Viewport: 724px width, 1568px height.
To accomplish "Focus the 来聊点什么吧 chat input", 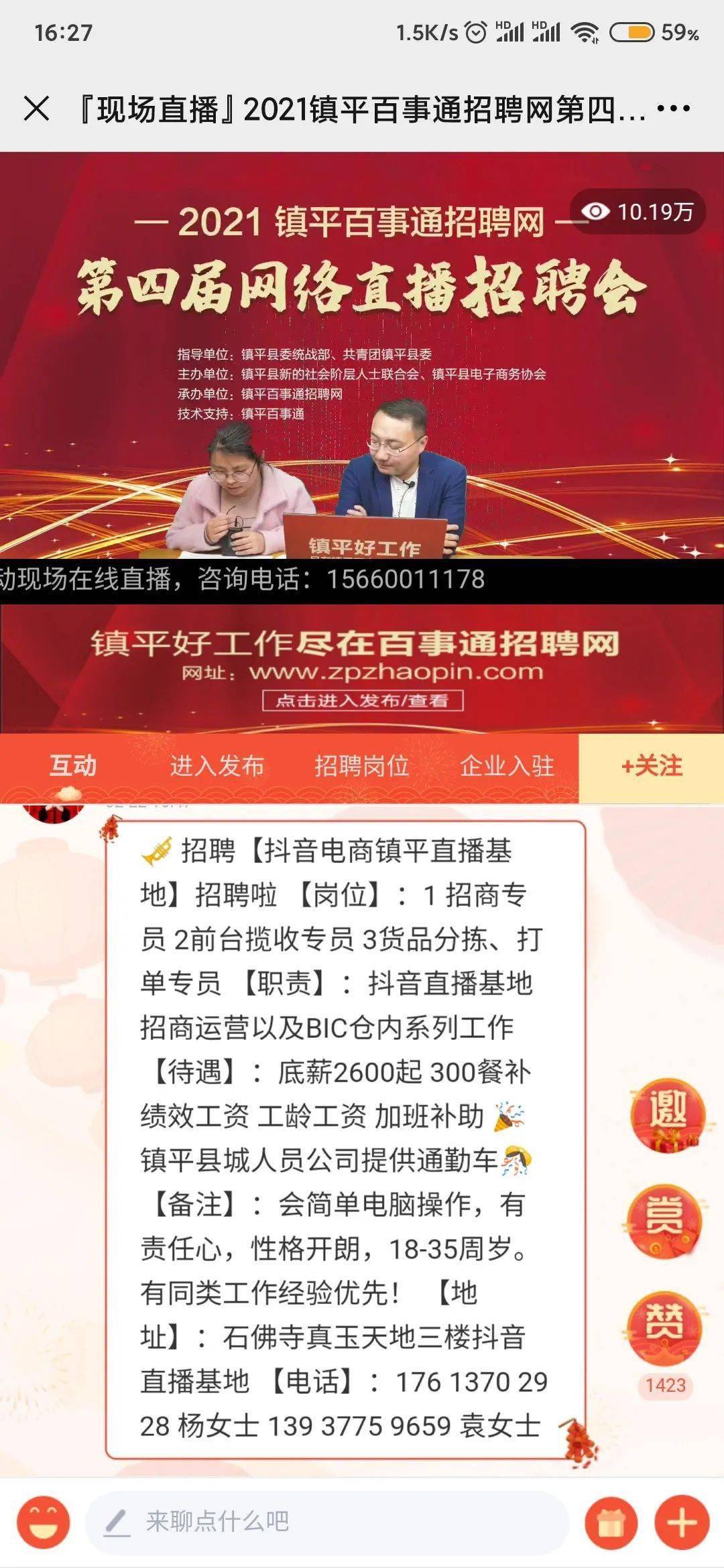I will click(327, 1522).
